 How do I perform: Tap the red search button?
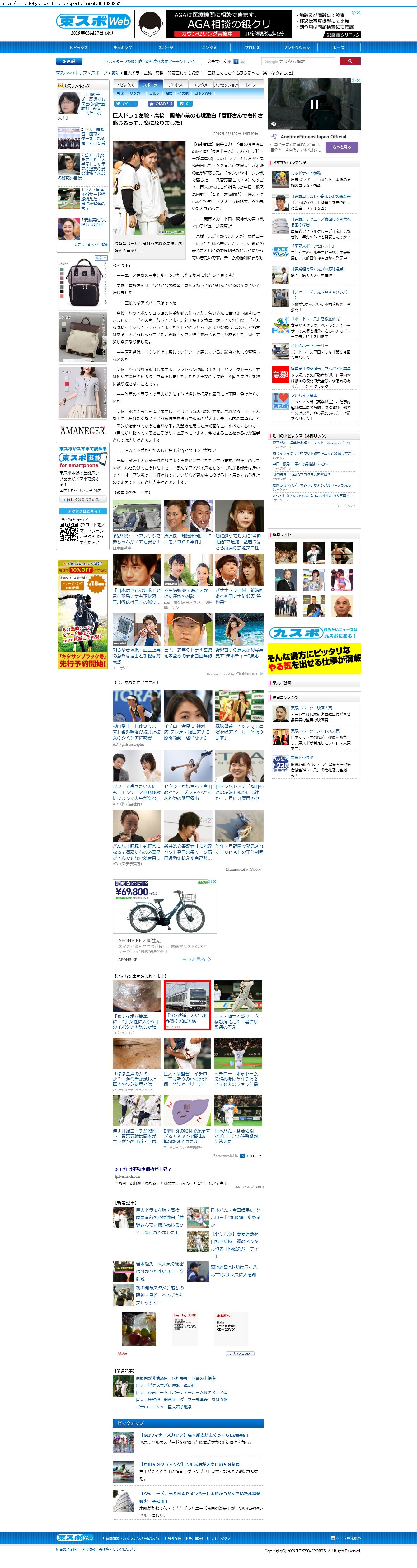click(x=349, y=61)
